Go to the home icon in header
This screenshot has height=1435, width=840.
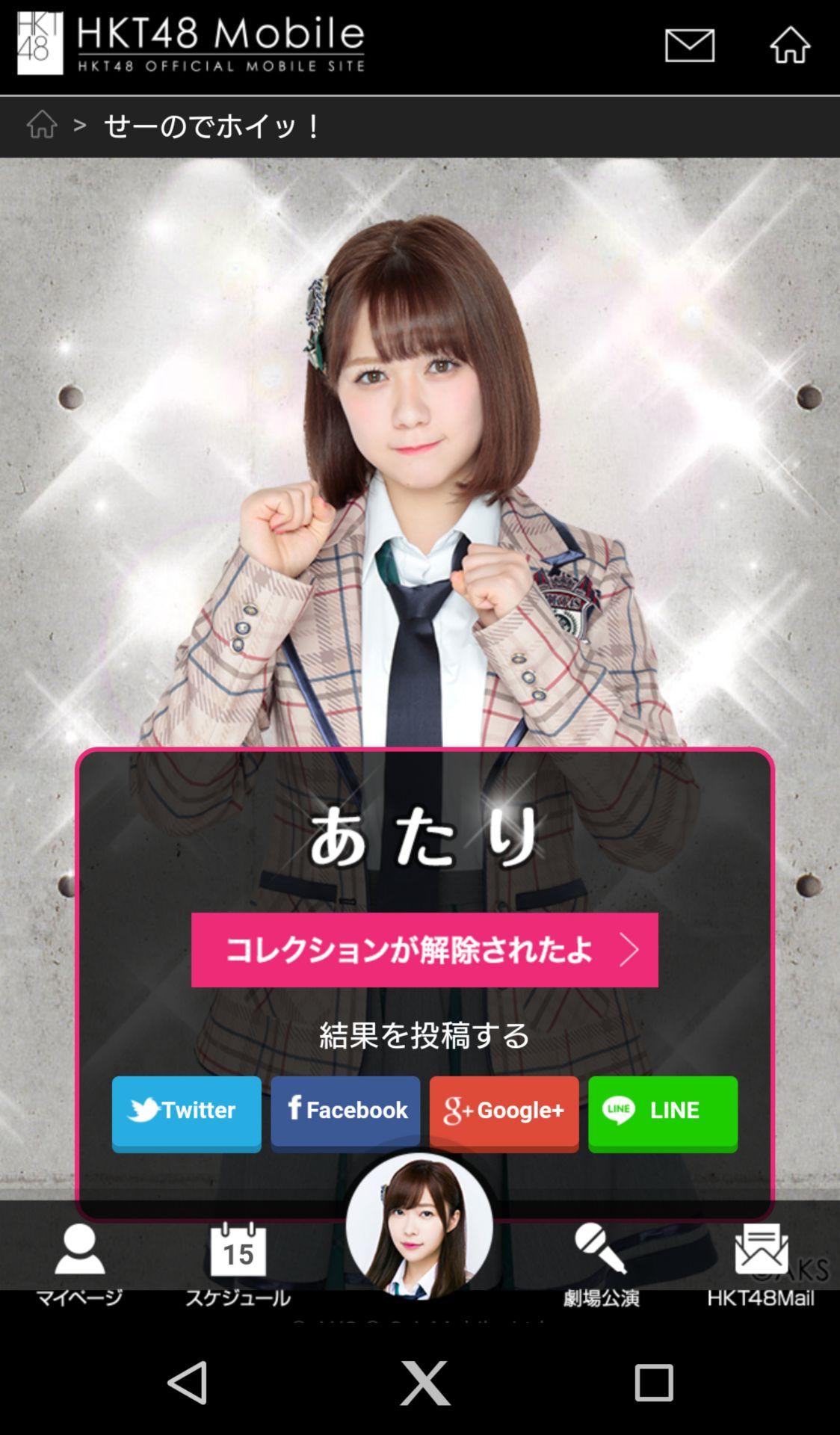tap(790, 46)
